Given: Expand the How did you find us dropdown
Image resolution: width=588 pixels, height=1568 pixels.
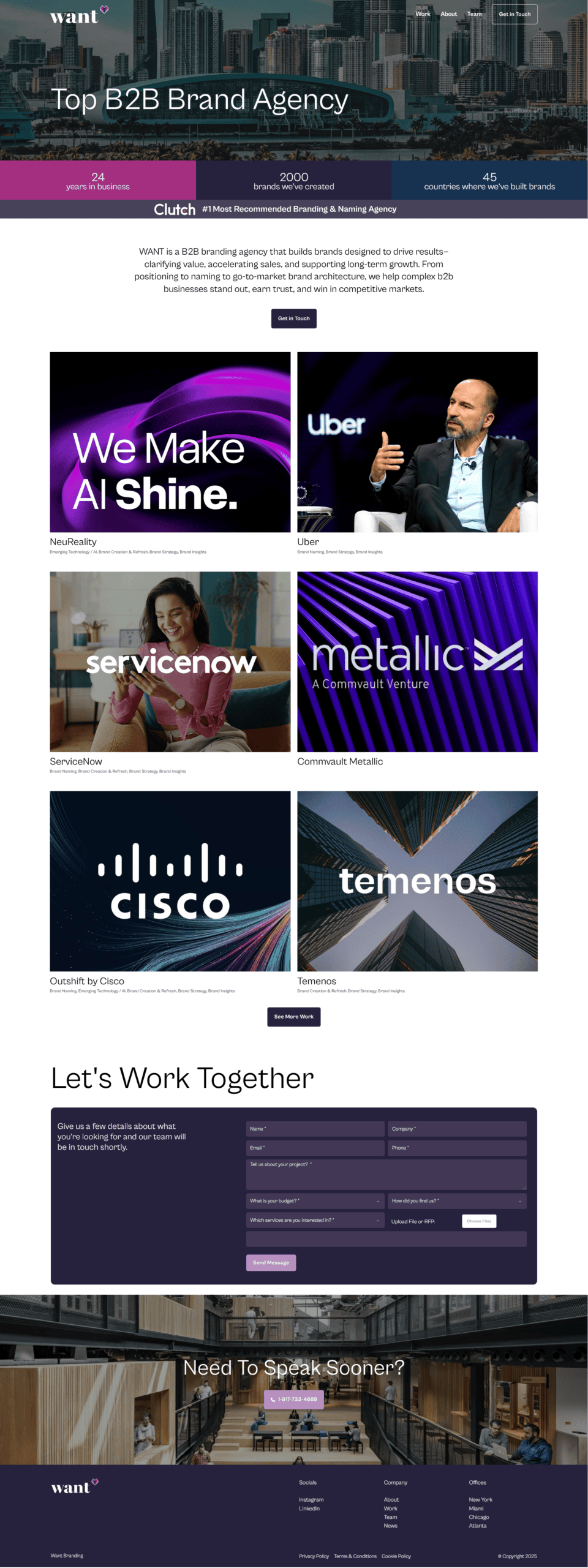Looking at the screenshot, I should 457,1201.
